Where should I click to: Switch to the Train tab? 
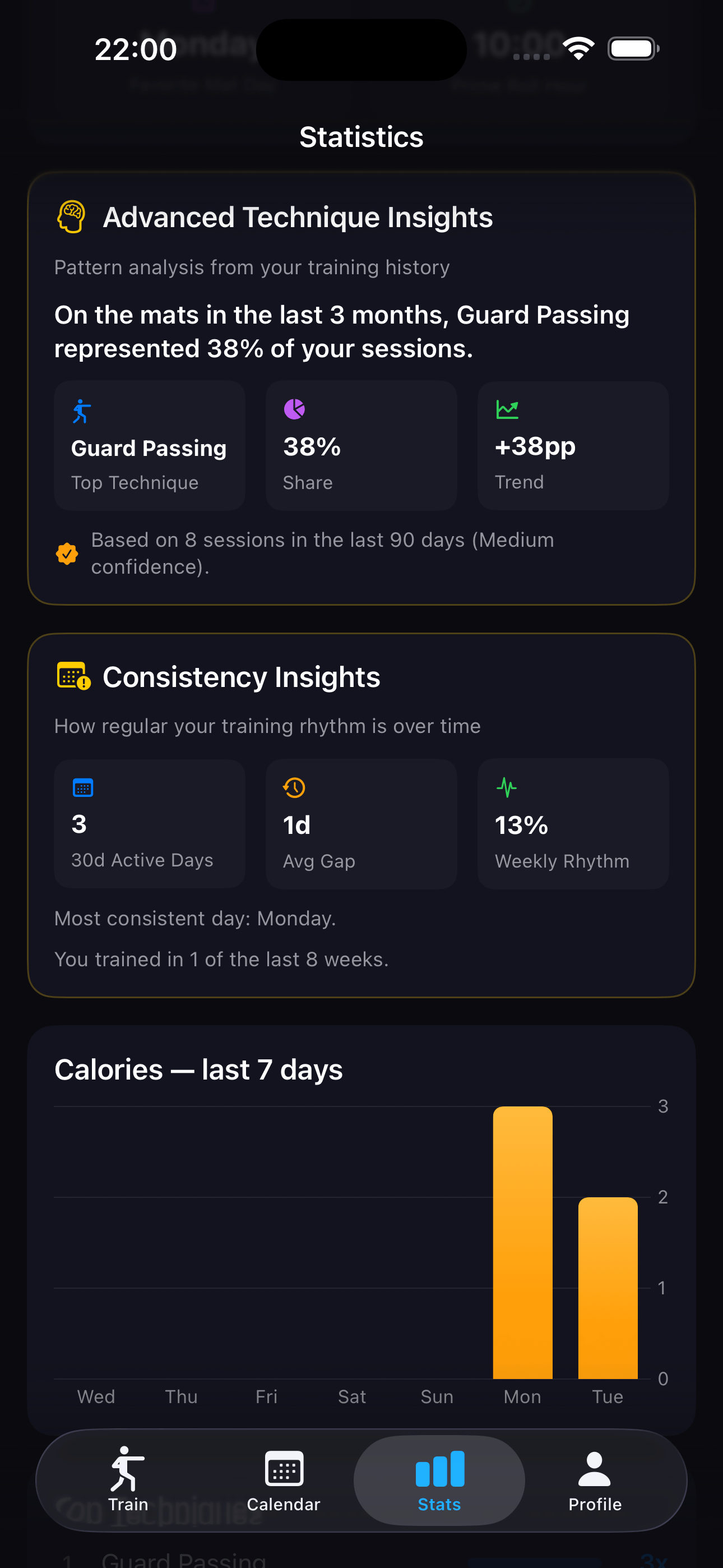click(x=128, y=1480)
